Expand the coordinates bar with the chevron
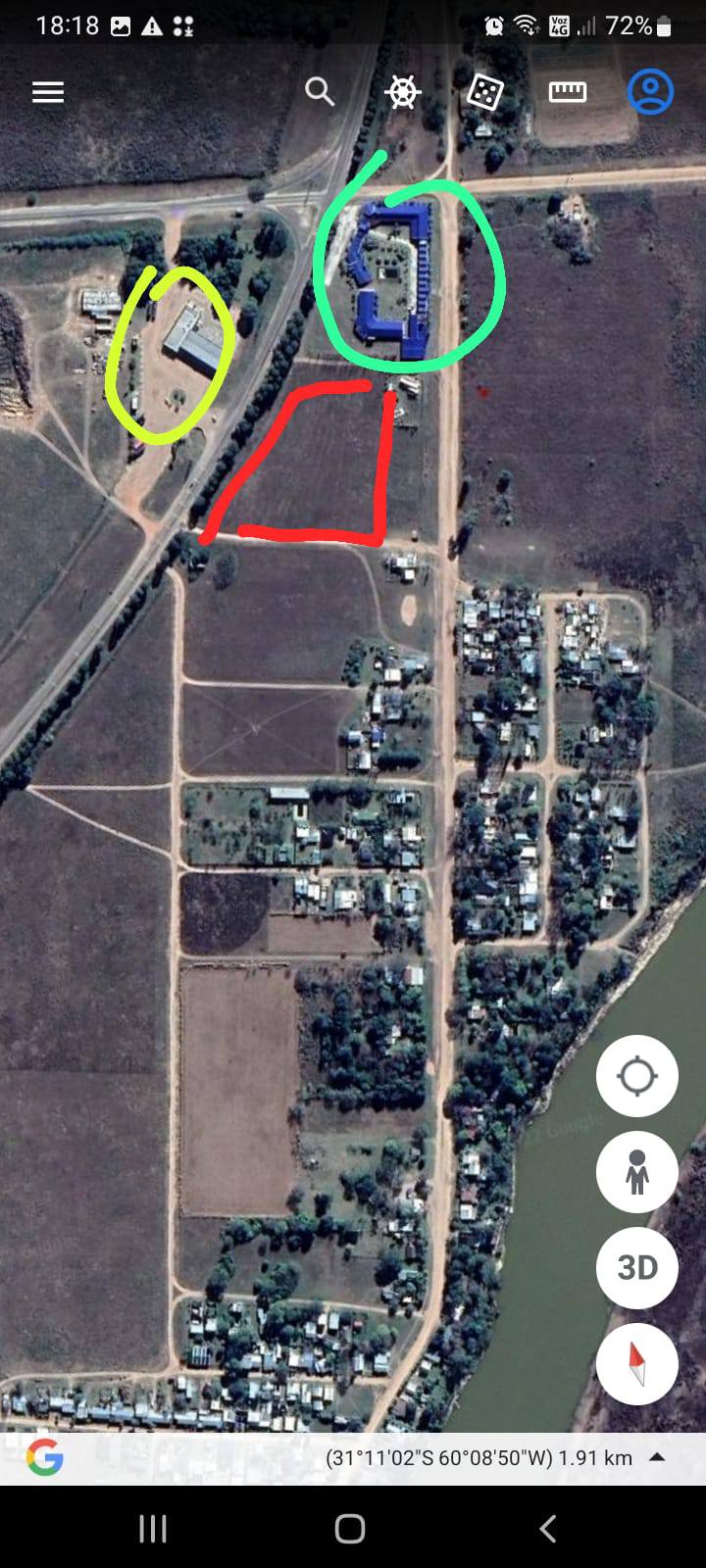The width and height of the screenshot is (706, 1568). pos(658,1457)
